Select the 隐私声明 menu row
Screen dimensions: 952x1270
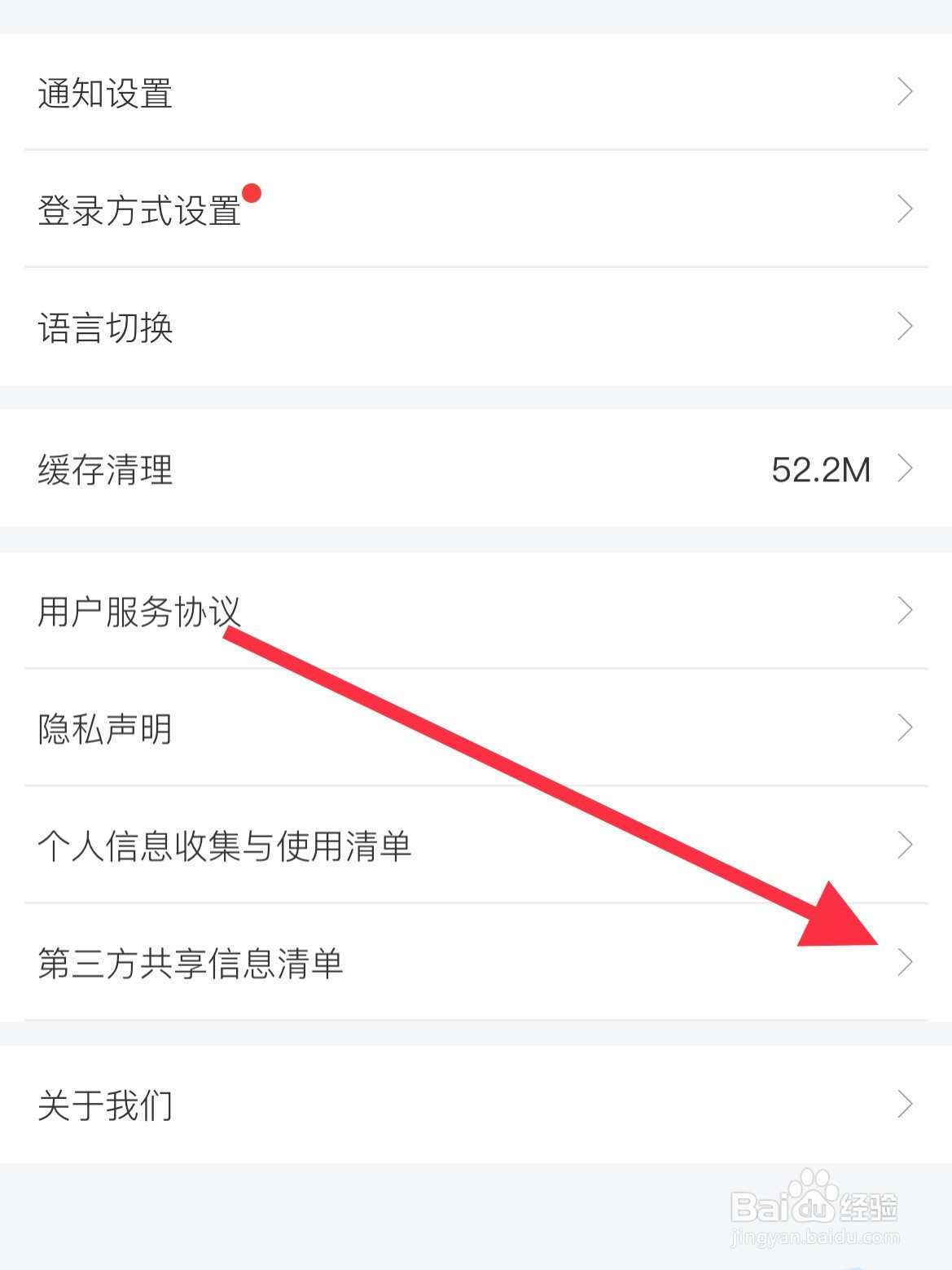(104, 728)
